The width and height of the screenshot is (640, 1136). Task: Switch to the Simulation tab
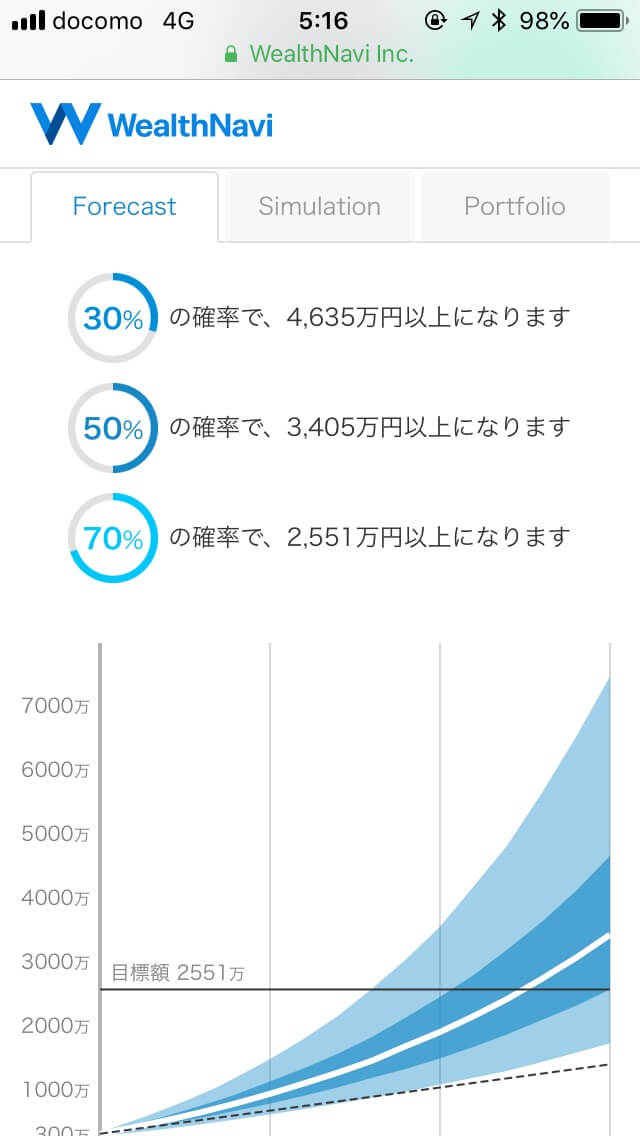pyautogui.click(x=319, y=206)
